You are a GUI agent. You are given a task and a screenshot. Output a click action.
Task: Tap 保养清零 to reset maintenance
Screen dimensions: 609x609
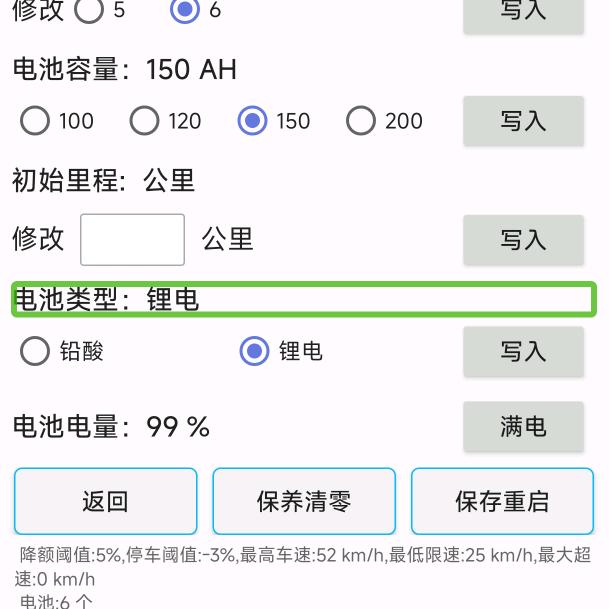click(304, 501)
